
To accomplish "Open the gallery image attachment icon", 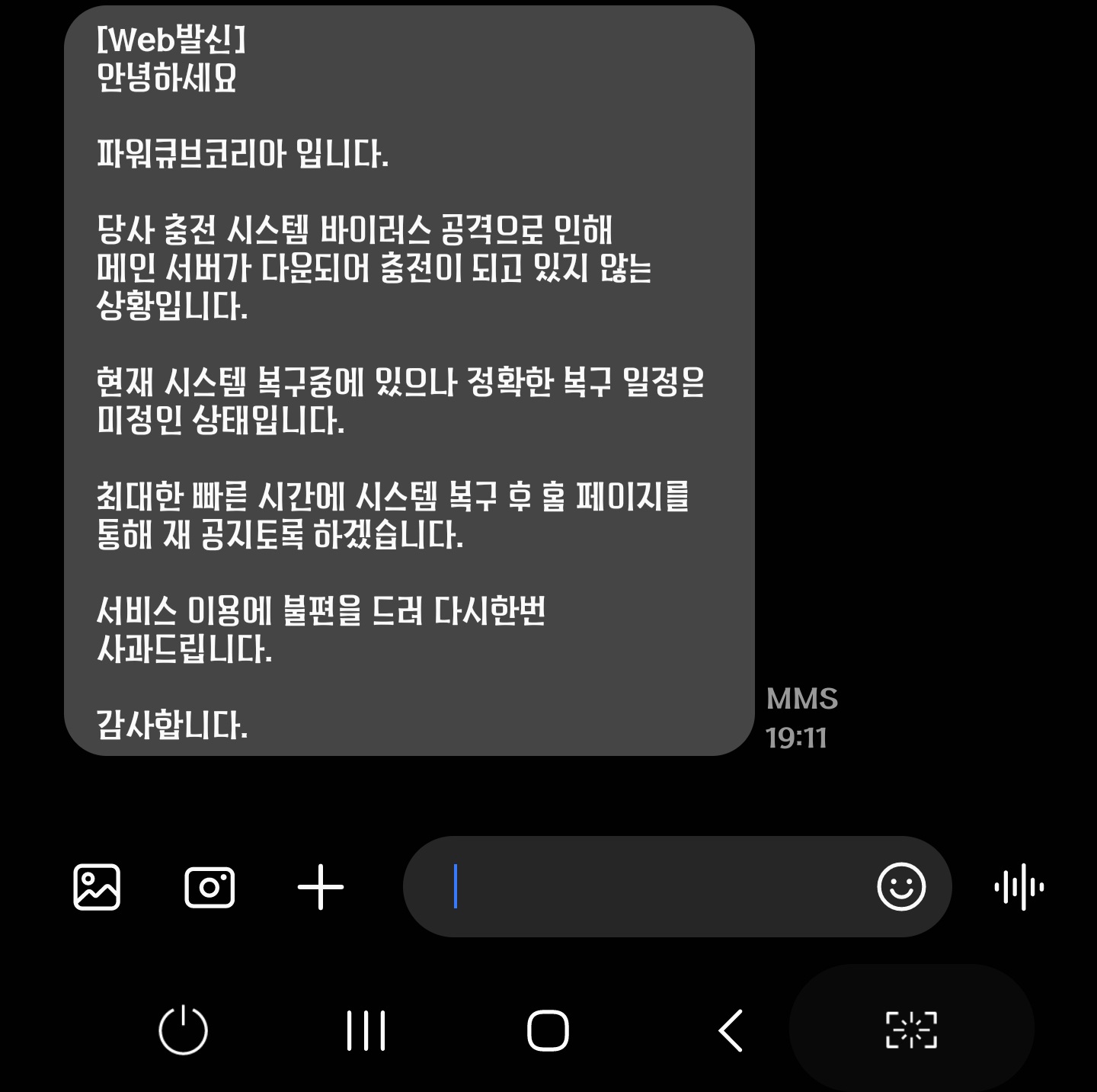I will pos(97,886).
